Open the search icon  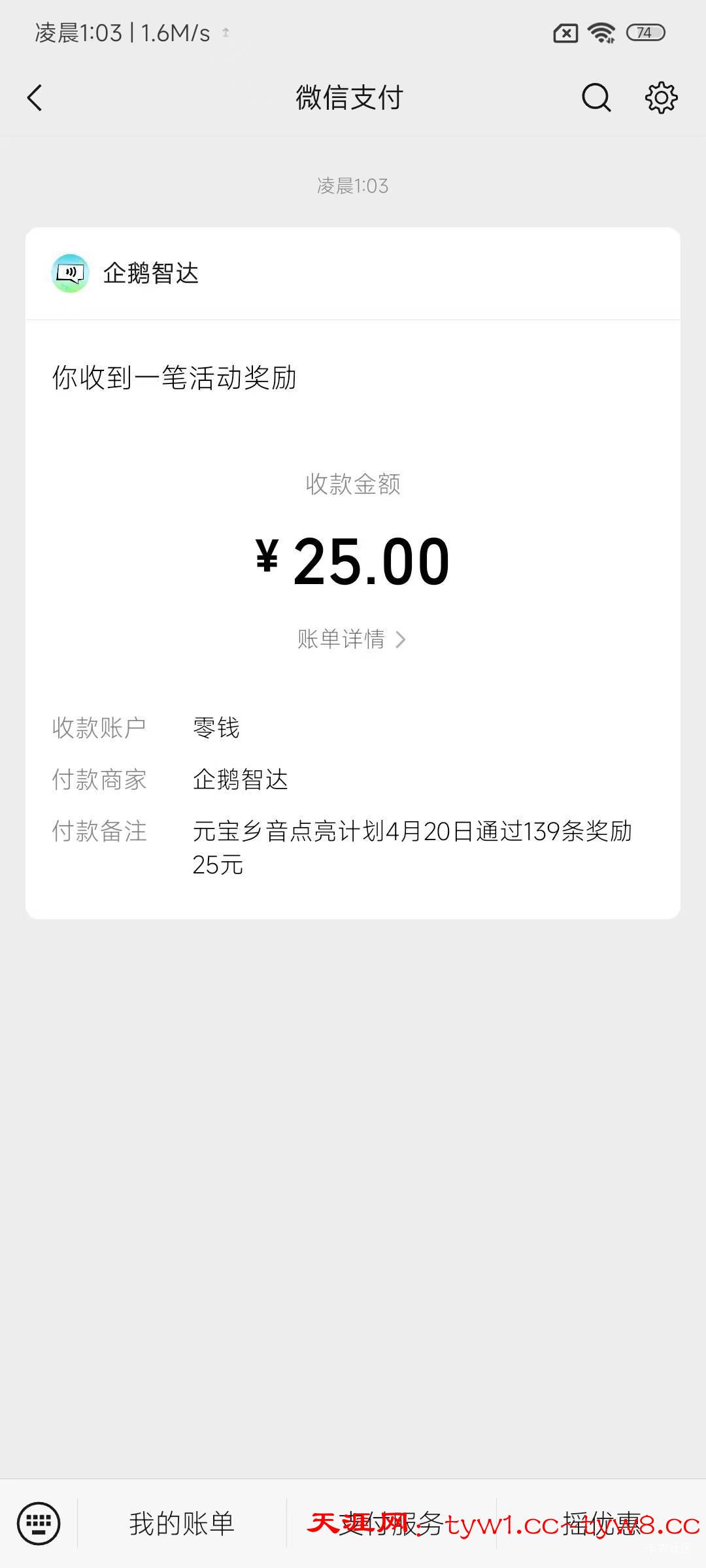(596, 98)
